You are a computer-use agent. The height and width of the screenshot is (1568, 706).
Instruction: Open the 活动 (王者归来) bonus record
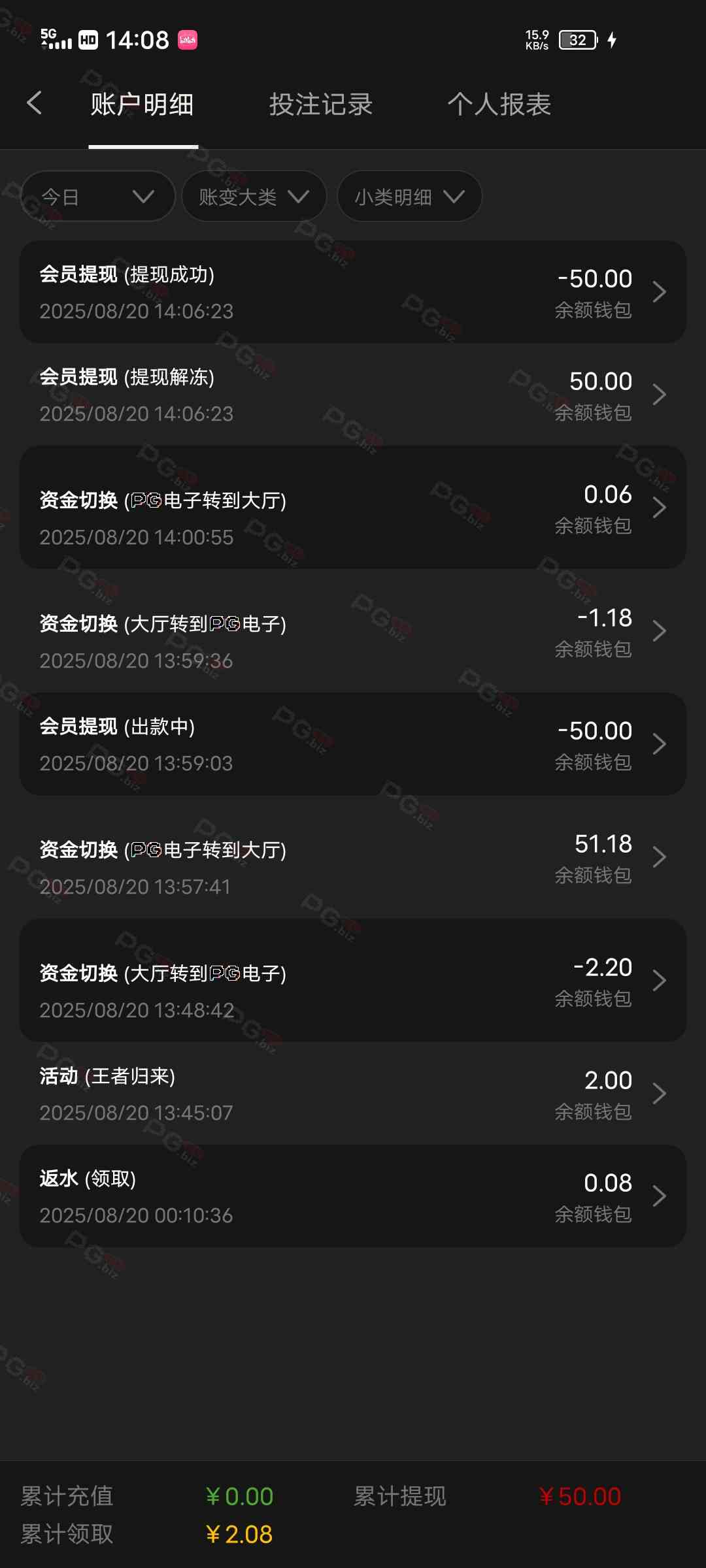[x=353, y=1094]
